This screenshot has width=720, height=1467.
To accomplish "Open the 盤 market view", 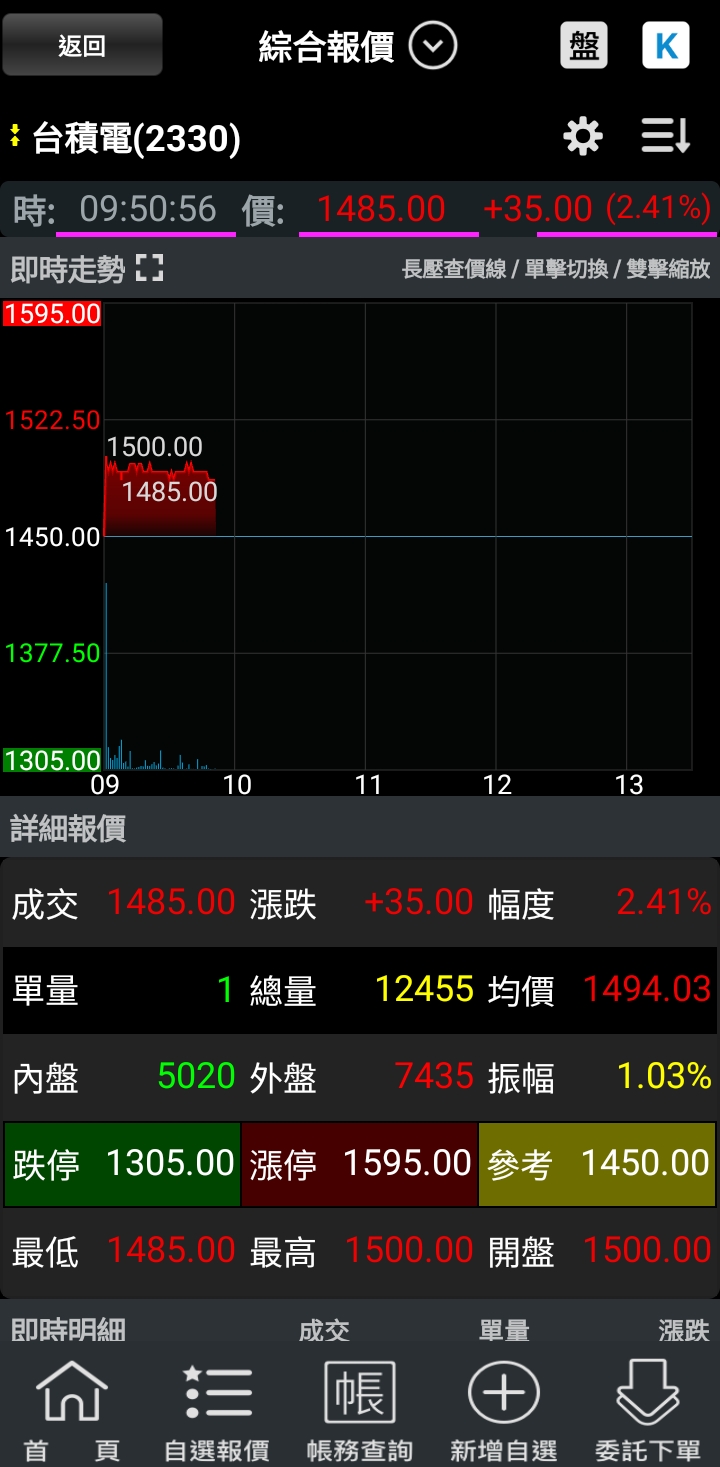I will (x=583, y=45).
